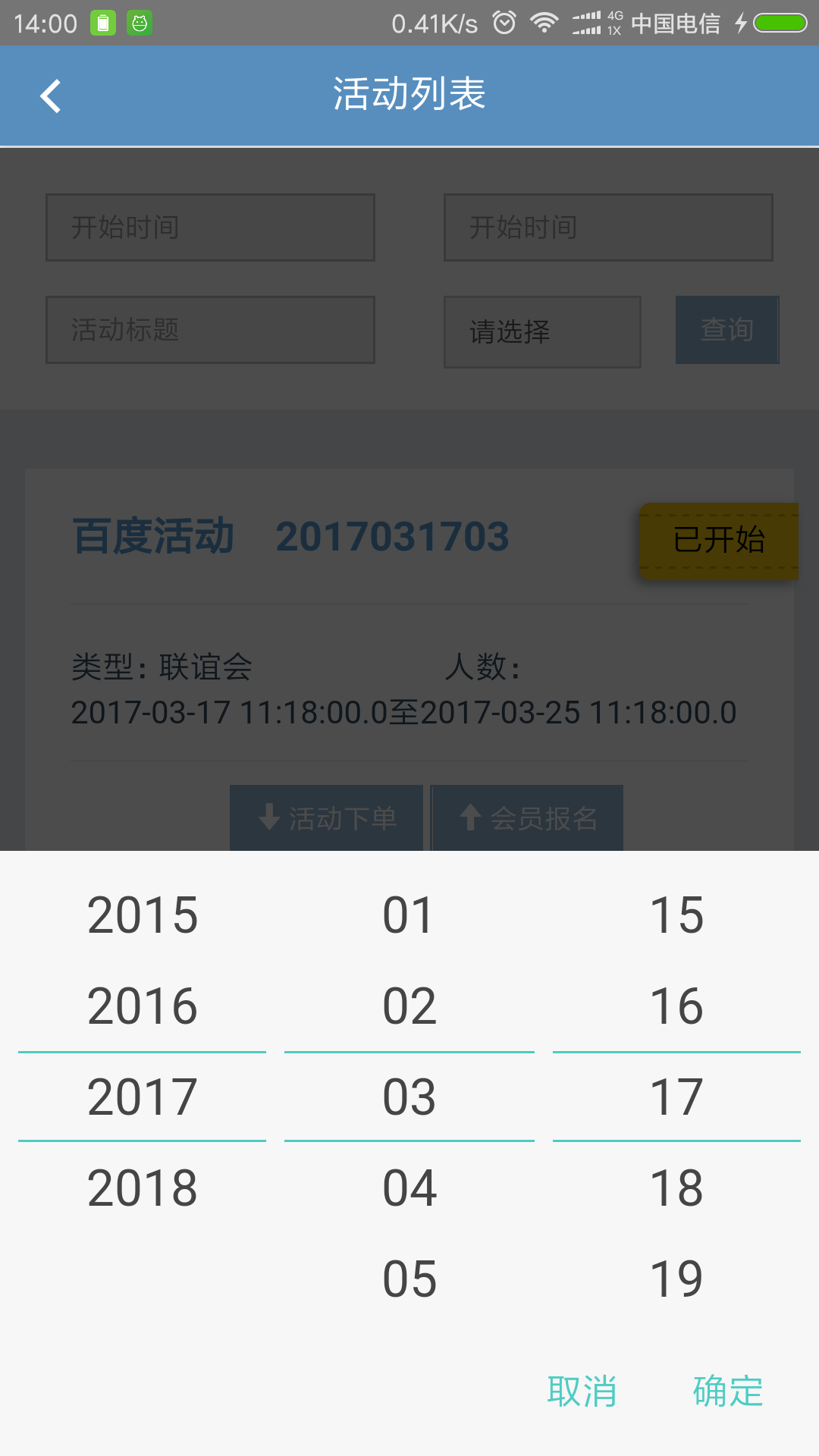The width and height of the screenshot is (819, 1456).
Task: Choose month 05 in the picker
Action: (x=409, y=1279)
